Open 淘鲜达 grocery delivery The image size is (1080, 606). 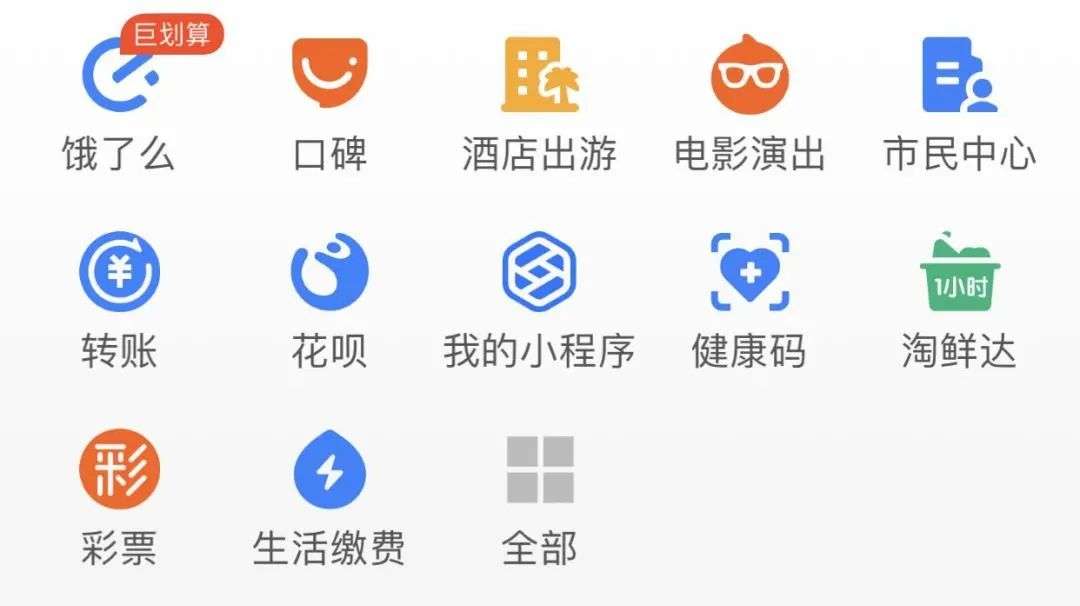(x=959, y=272)
